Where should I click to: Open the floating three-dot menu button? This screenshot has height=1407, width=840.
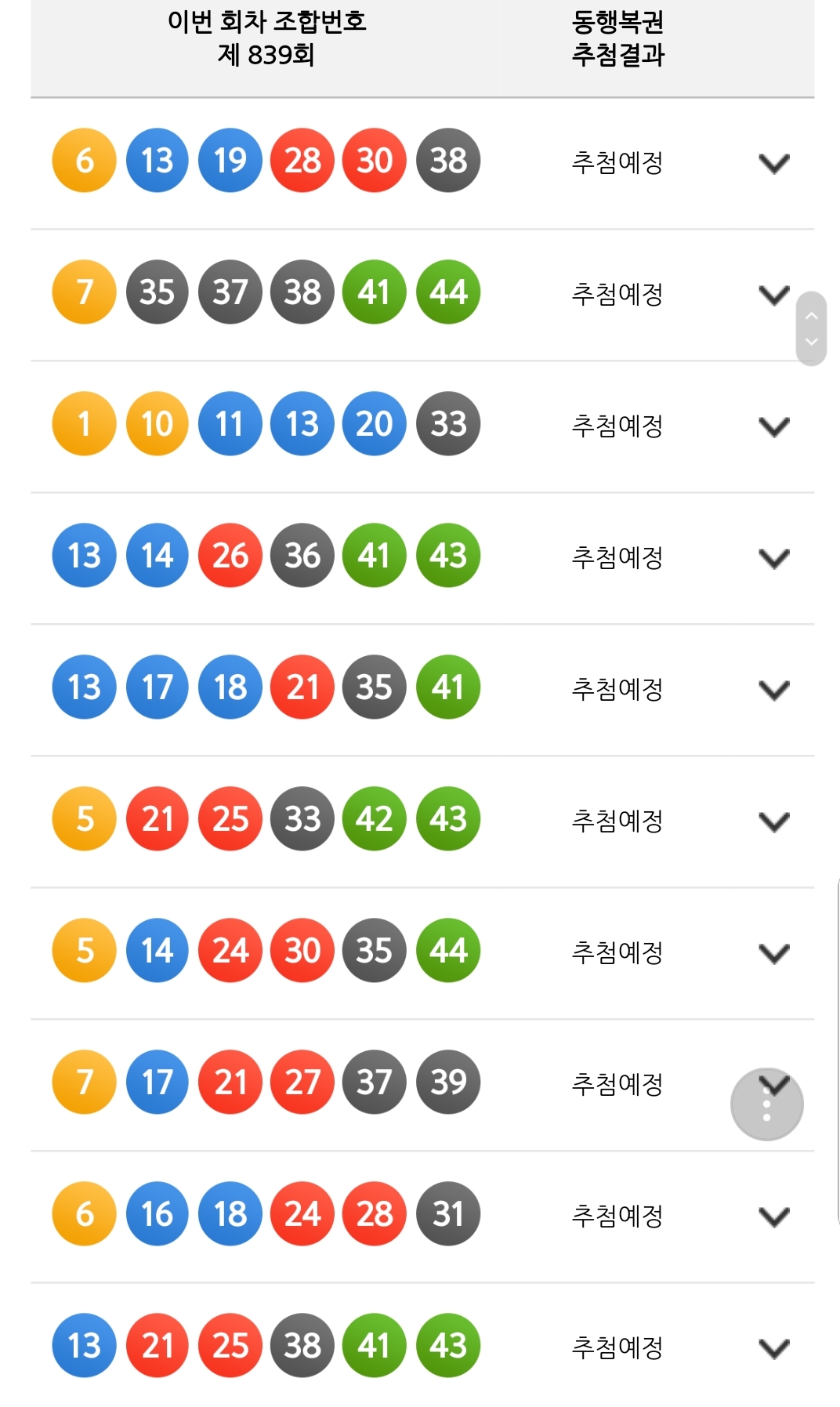766,1104
